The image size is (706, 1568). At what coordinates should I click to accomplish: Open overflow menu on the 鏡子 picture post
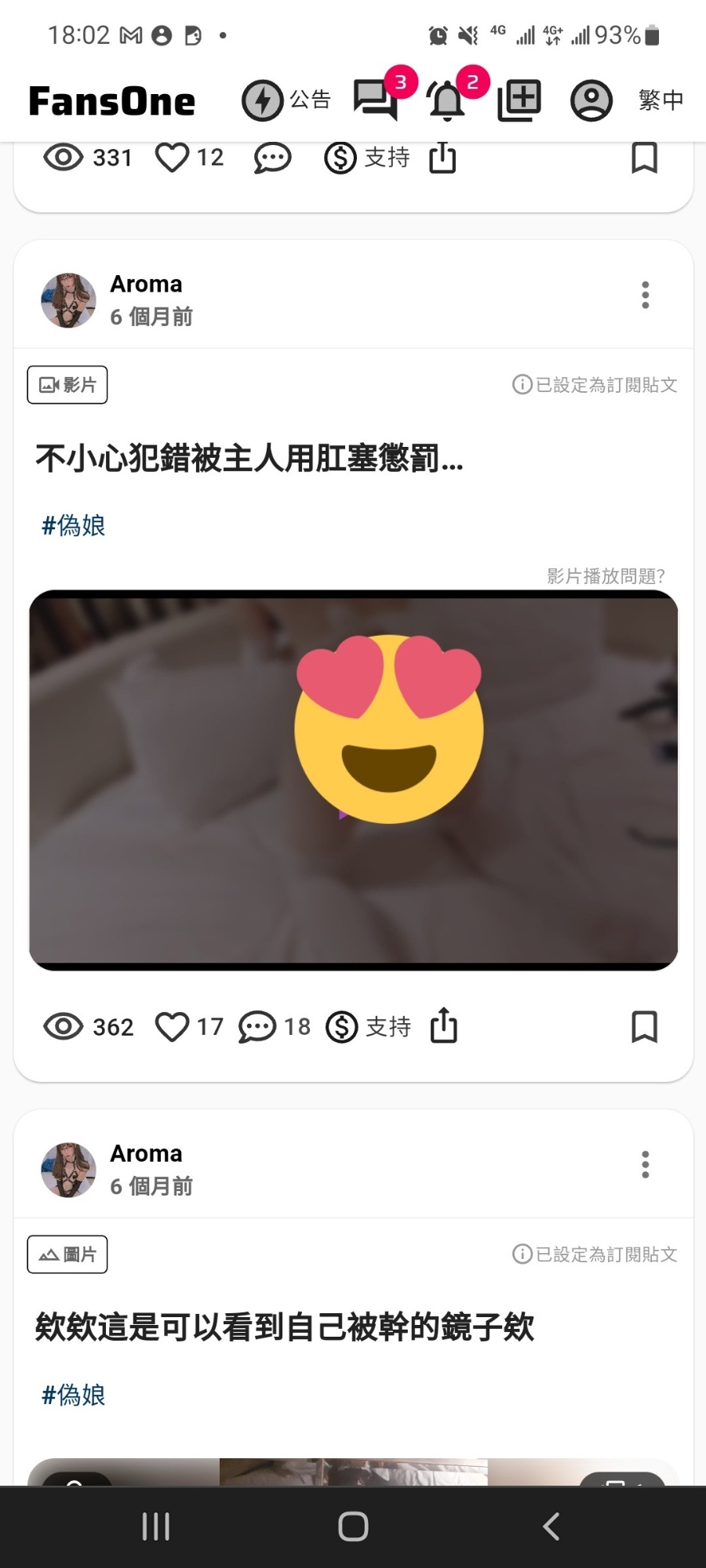pyautogui.click(x=646, y=1164)
